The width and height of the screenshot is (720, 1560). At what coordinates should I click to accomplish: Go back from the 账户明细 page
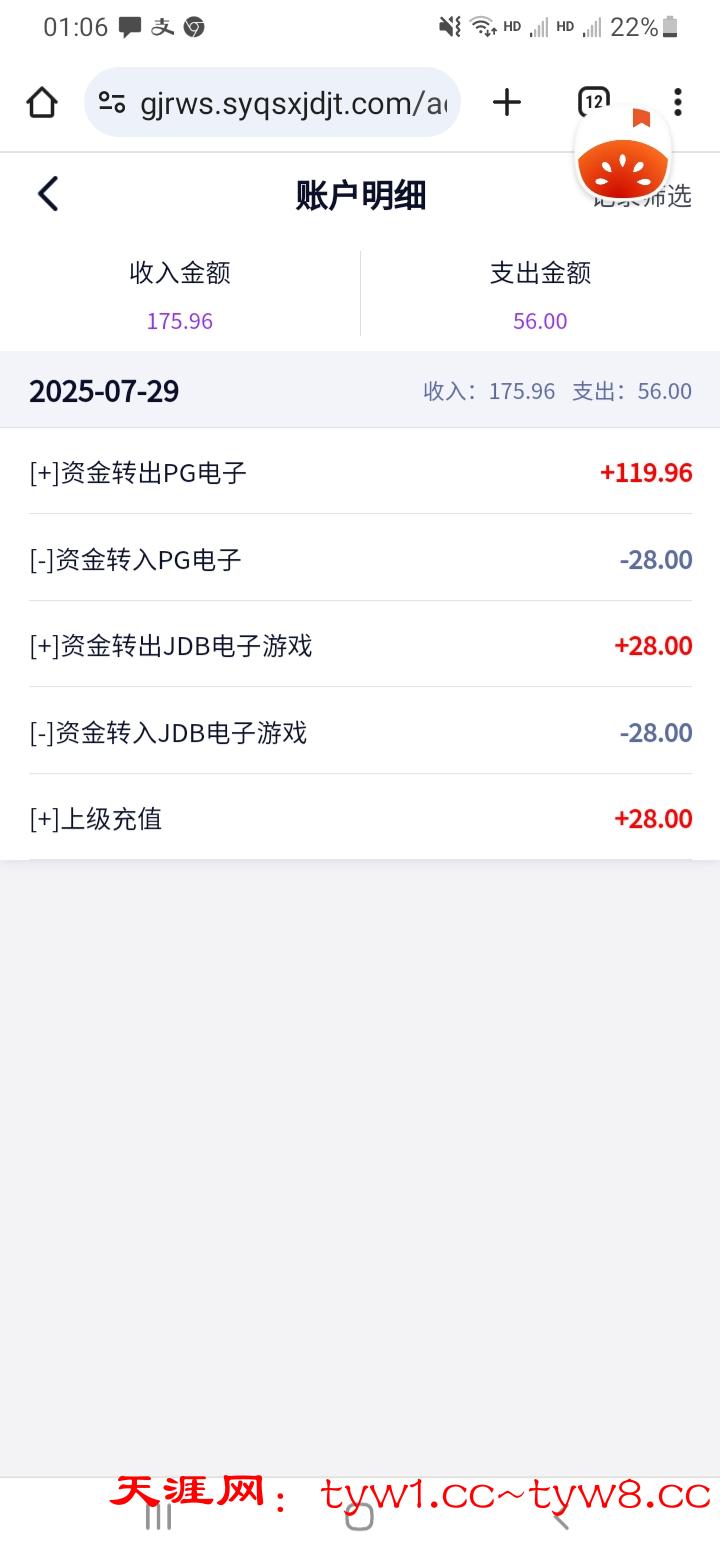click(48, 194)
